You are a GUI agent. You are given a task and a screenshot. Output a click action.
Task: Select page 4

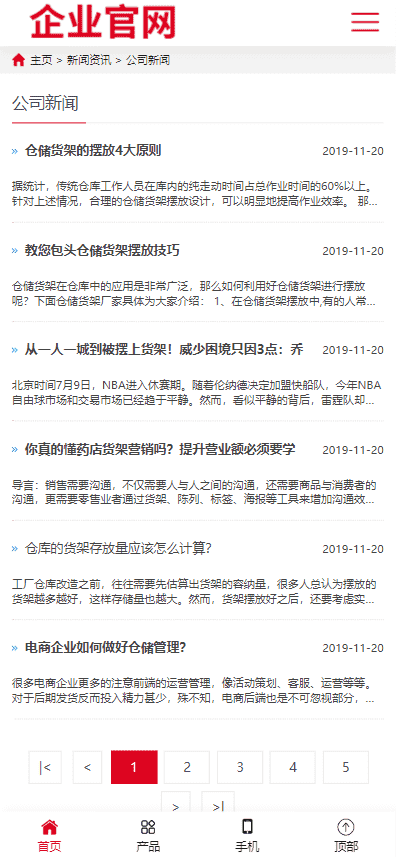[x=293, y=767]
